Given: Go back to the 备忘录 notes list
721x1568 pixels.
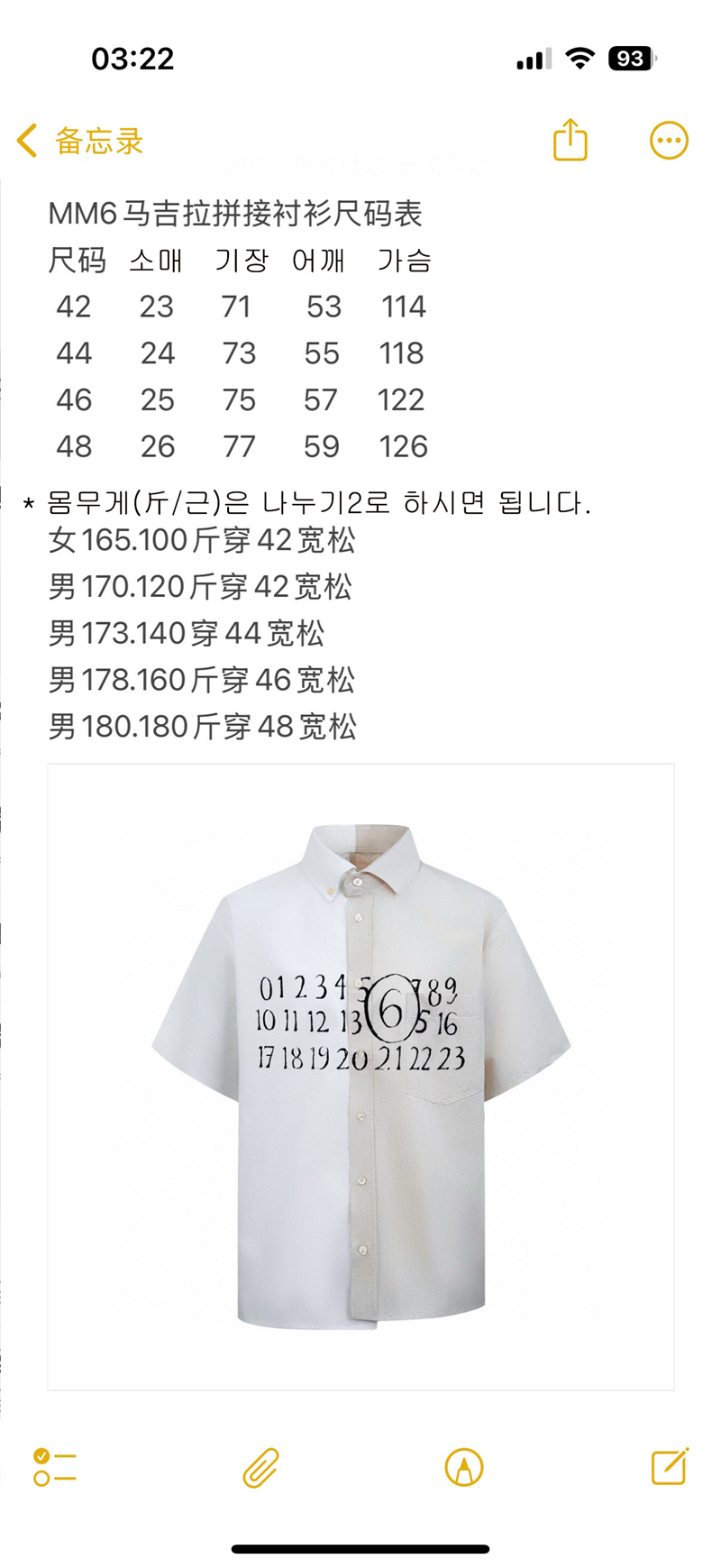Looking at the screenshot, I should click(x=79, y=141).
